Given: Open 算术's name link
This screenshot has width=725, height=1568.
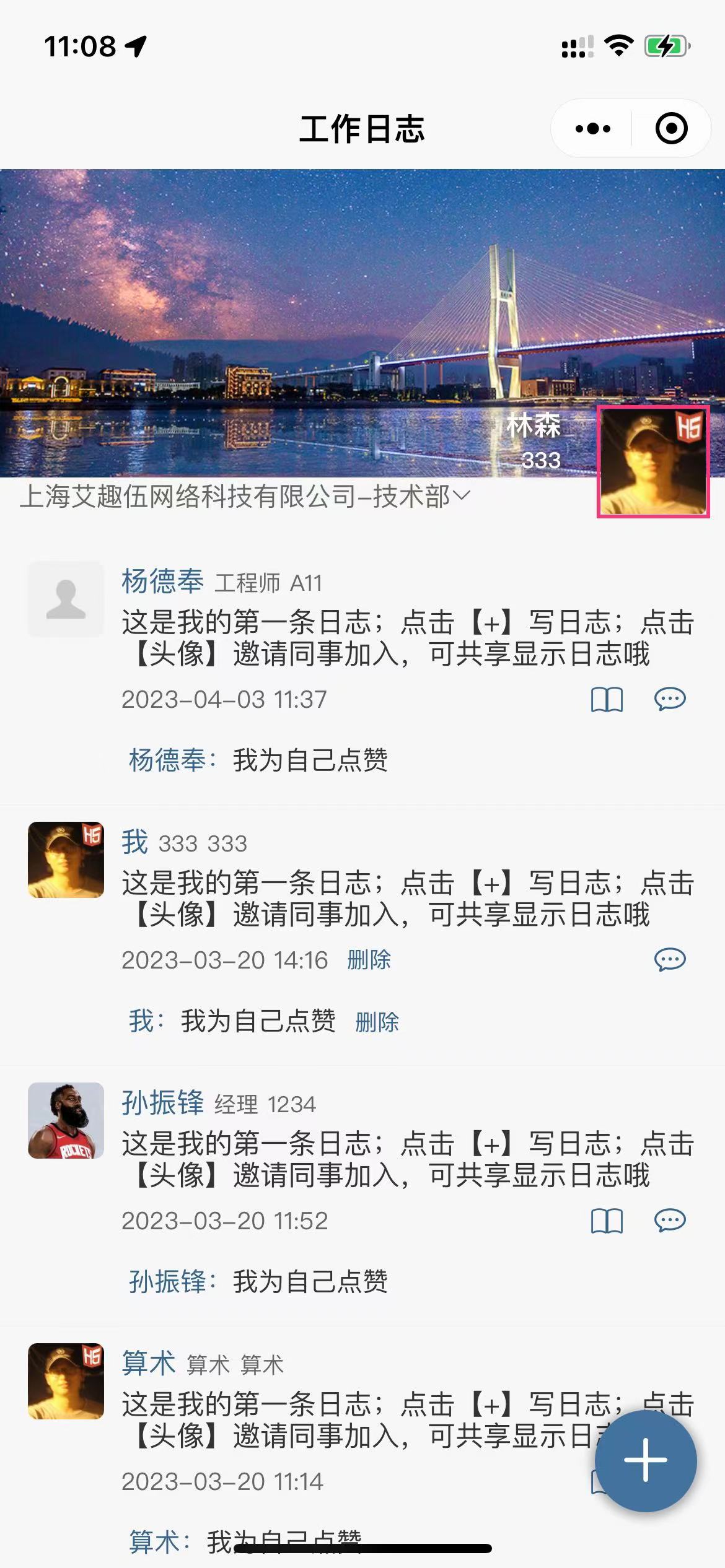Looking at the screenshot, I should 149,1364.
